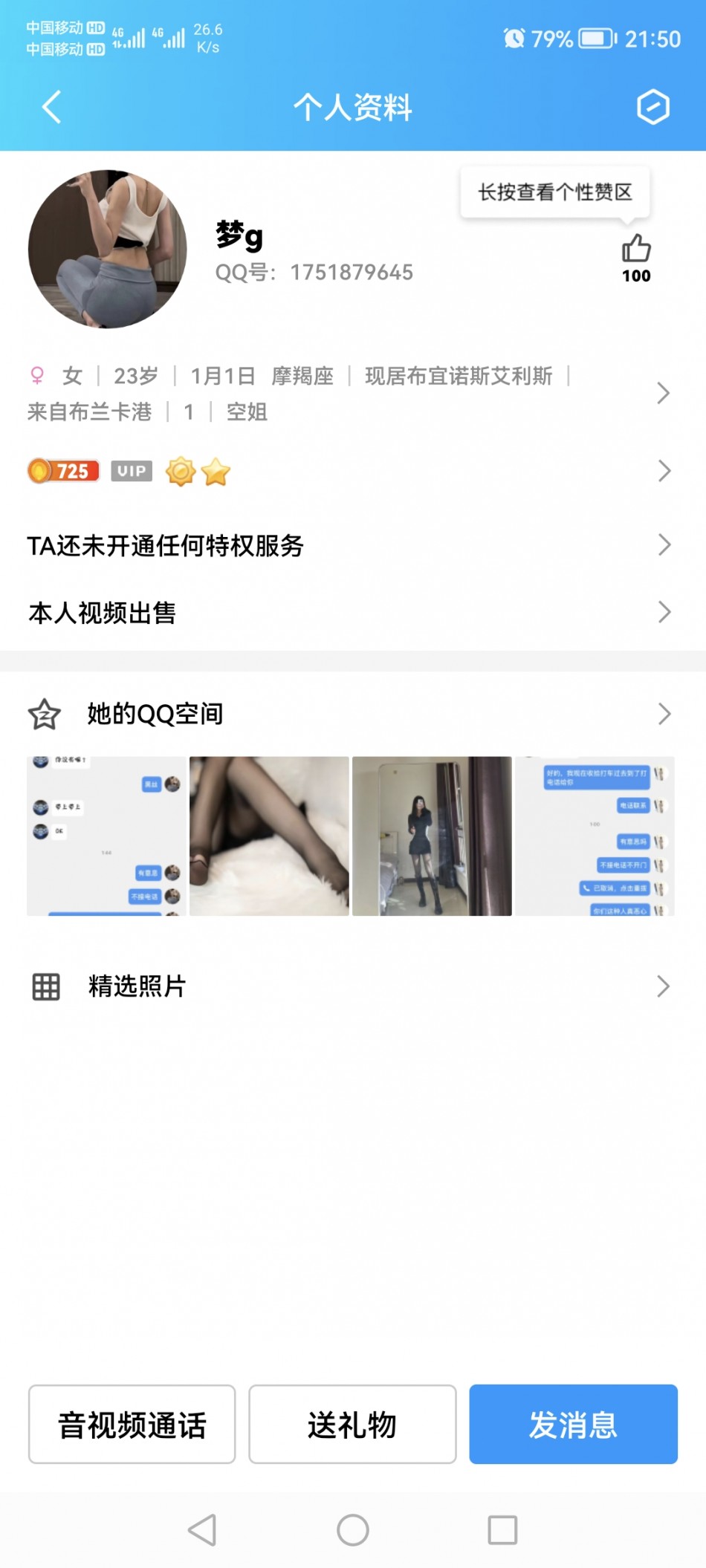The width and height of the screenshot is (706, 1568).
Task: Open TA还未开通任何特权服务 row
Action: pyautogui.click(x=349, y=545)
